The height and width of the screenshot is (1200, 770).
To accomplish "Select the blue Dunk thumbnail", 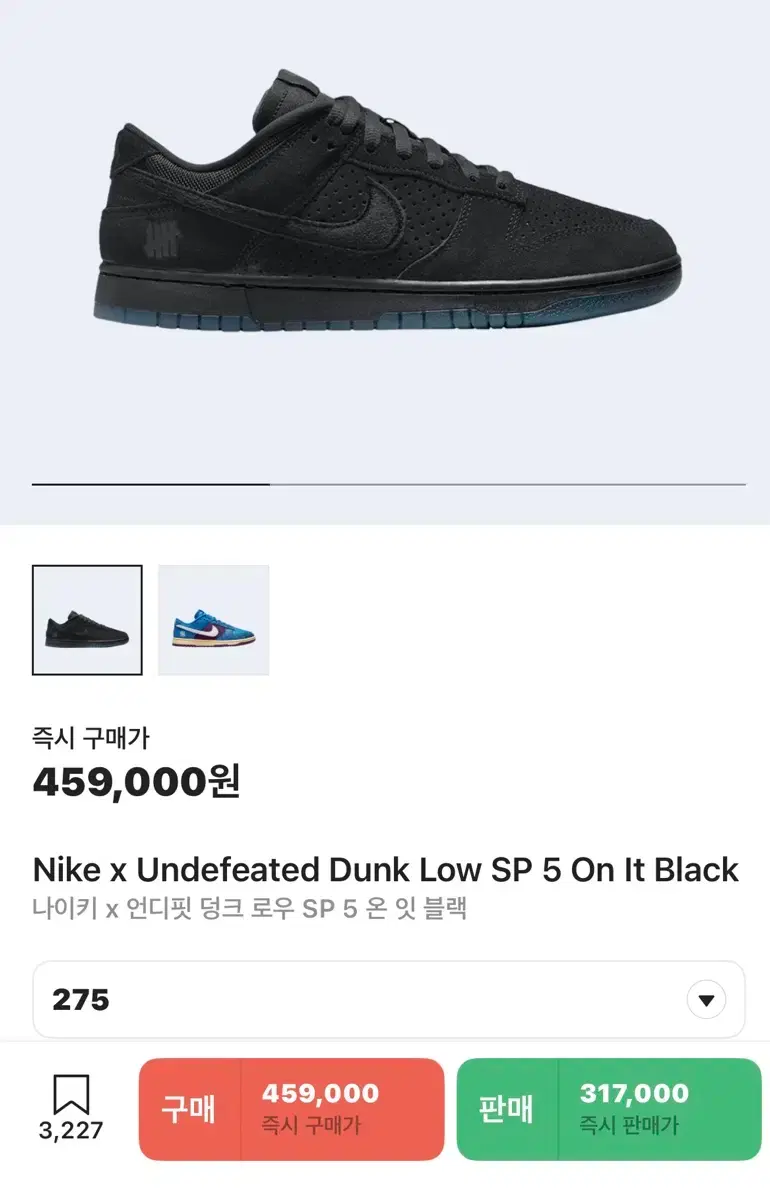I will [213, 620].
